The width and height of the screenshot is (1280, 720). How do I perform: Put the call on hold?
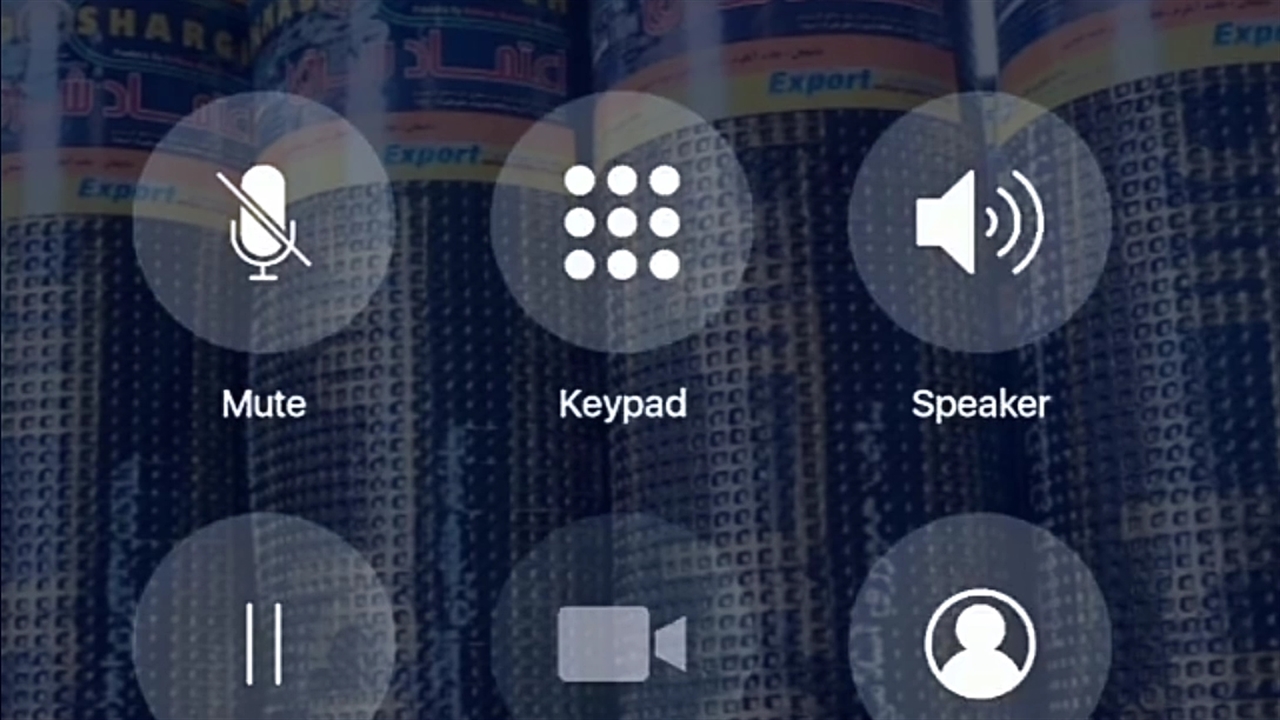coord(264,640)
